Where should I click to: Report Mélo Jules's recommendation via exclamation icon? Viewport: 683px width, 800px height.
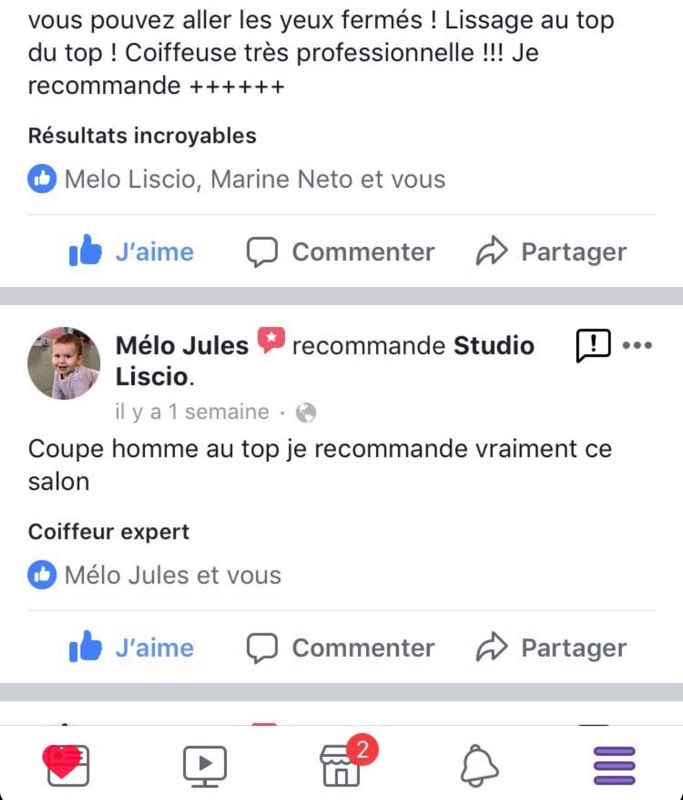pos(593,346)
